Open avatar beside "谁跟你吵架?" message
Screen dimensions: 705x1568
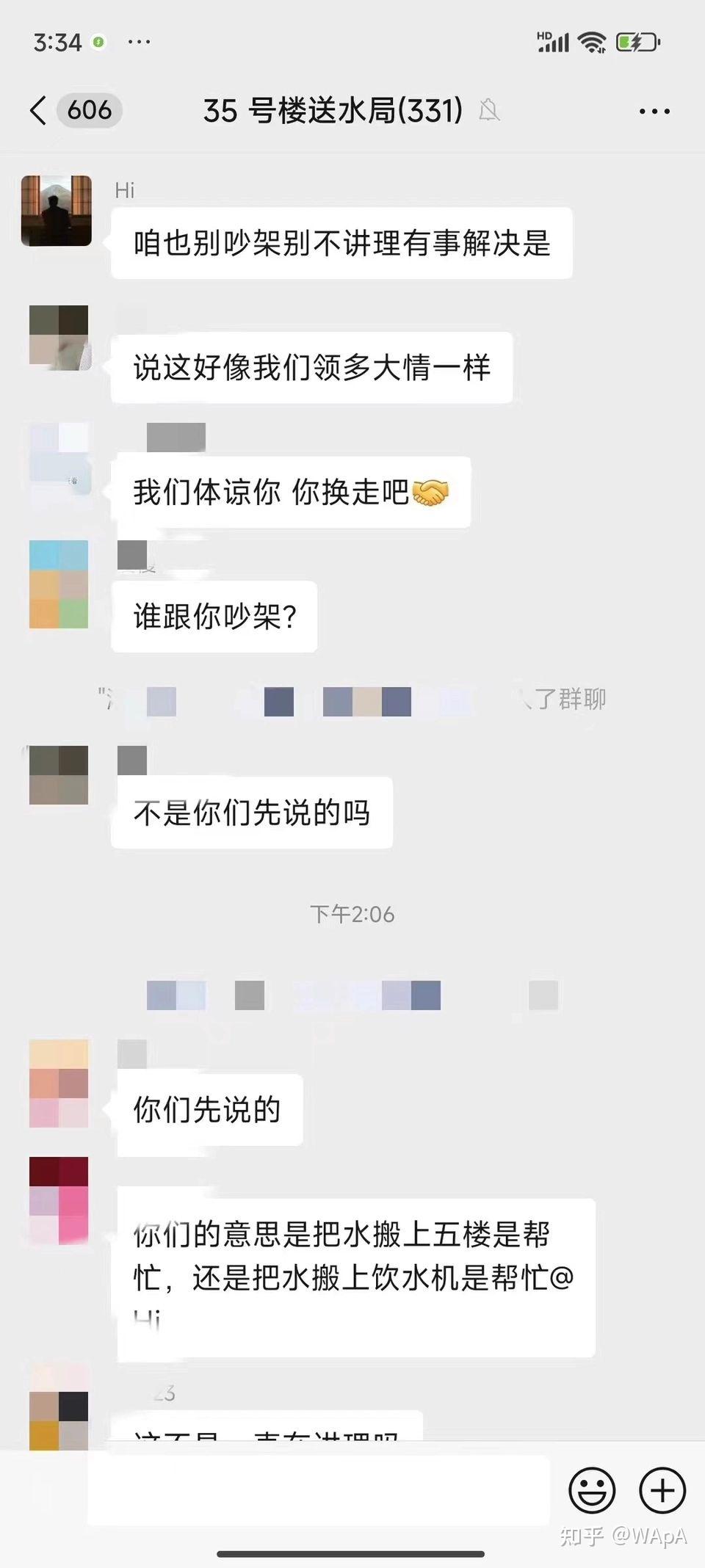point(59,584)
